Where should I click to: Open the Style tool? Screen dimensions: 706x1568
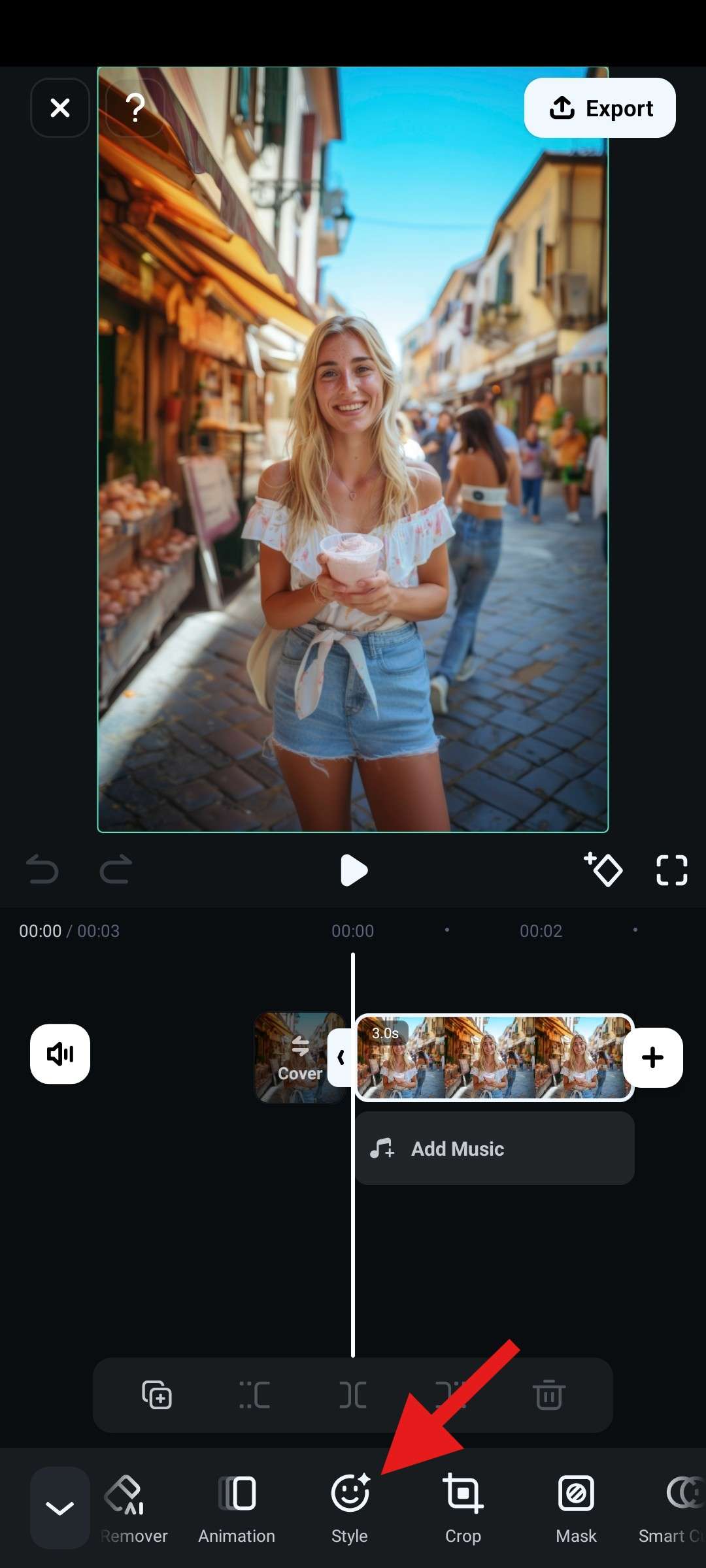point(350,1507)
